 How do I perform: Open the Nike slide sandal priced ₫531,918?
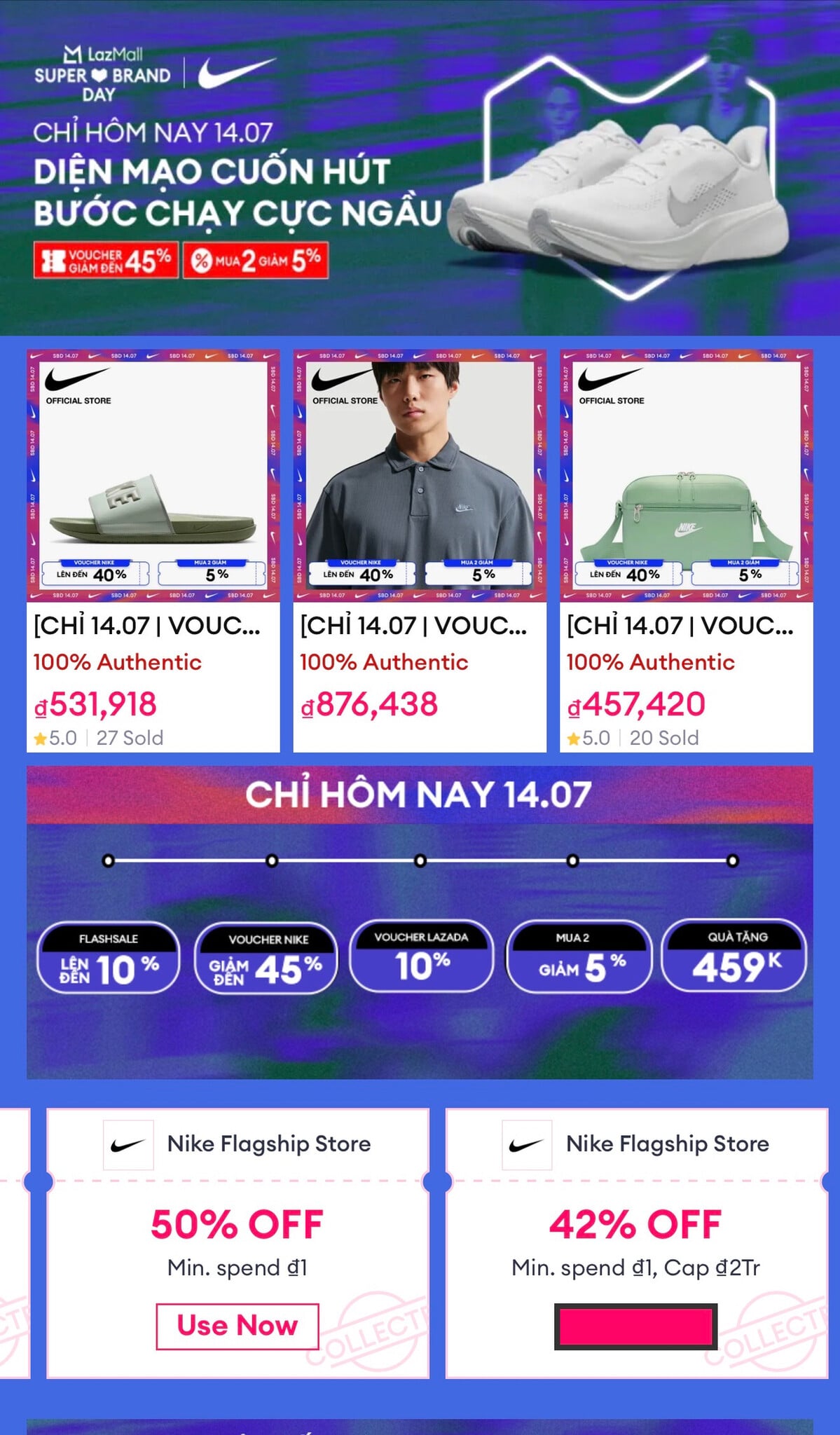tap(153, 551)
